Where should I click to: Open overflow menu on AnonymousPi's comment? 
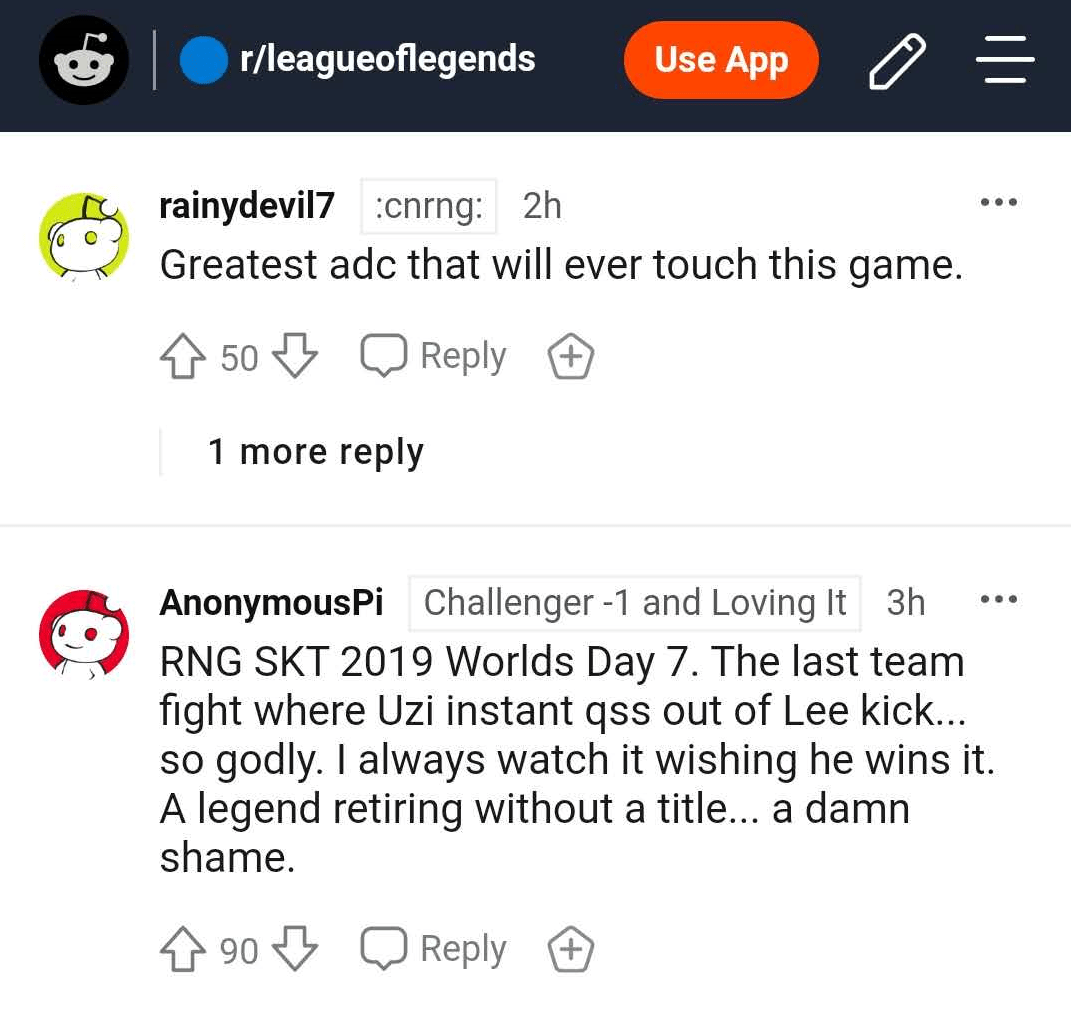click(999, 600)
